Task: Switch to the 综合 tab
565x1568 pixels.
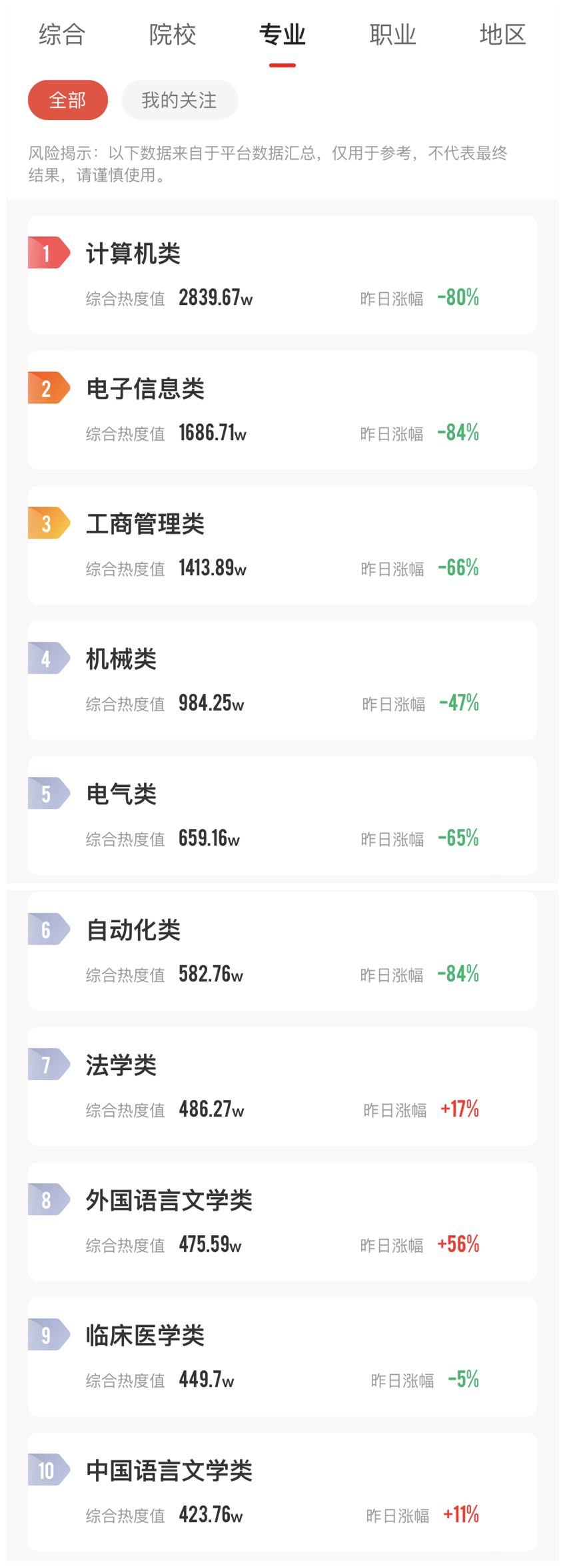Action: pos(62,35)
